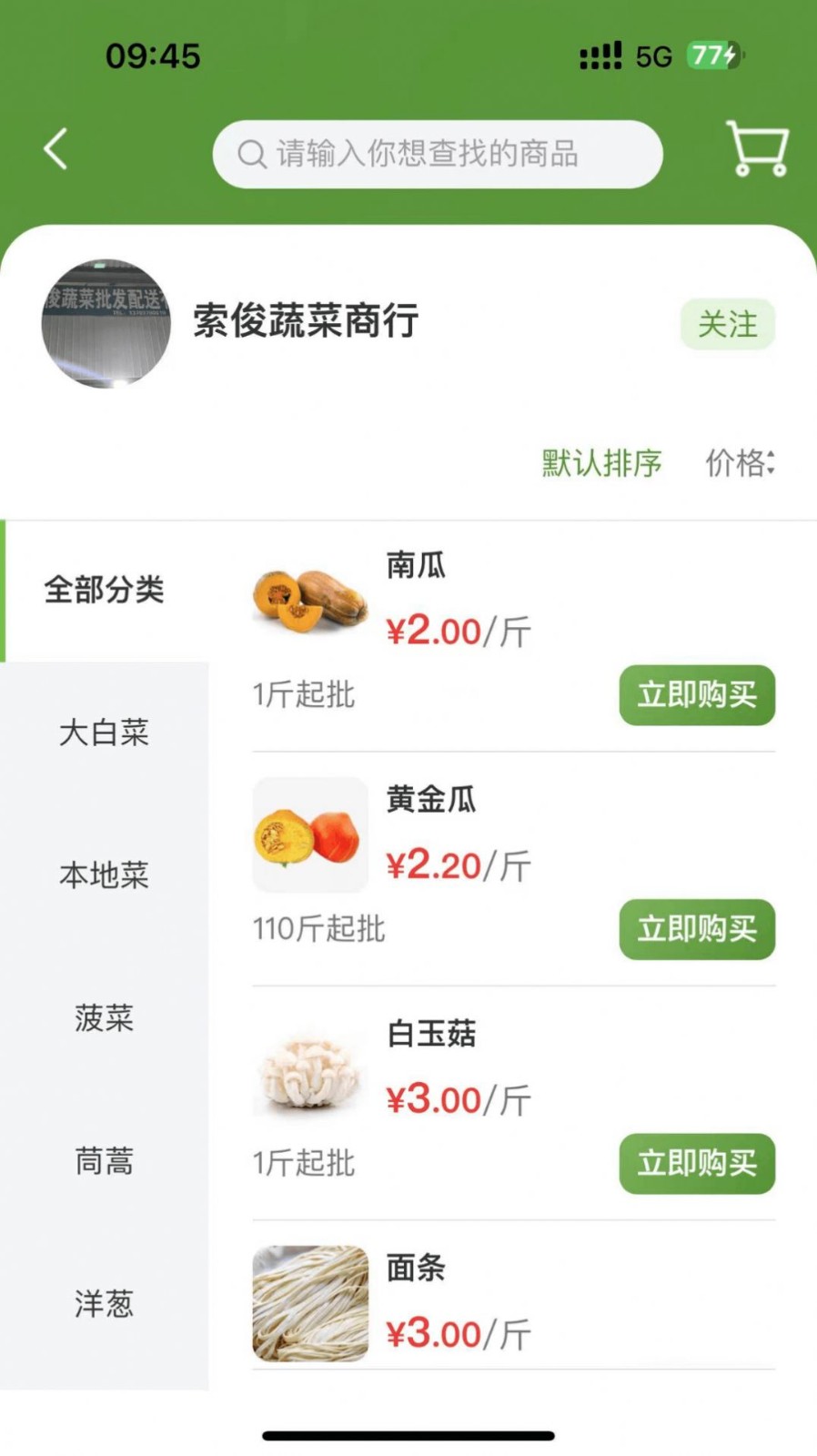
Task: Buy 黄金瓜 with 立即购买 button
Action: point(697,929)
